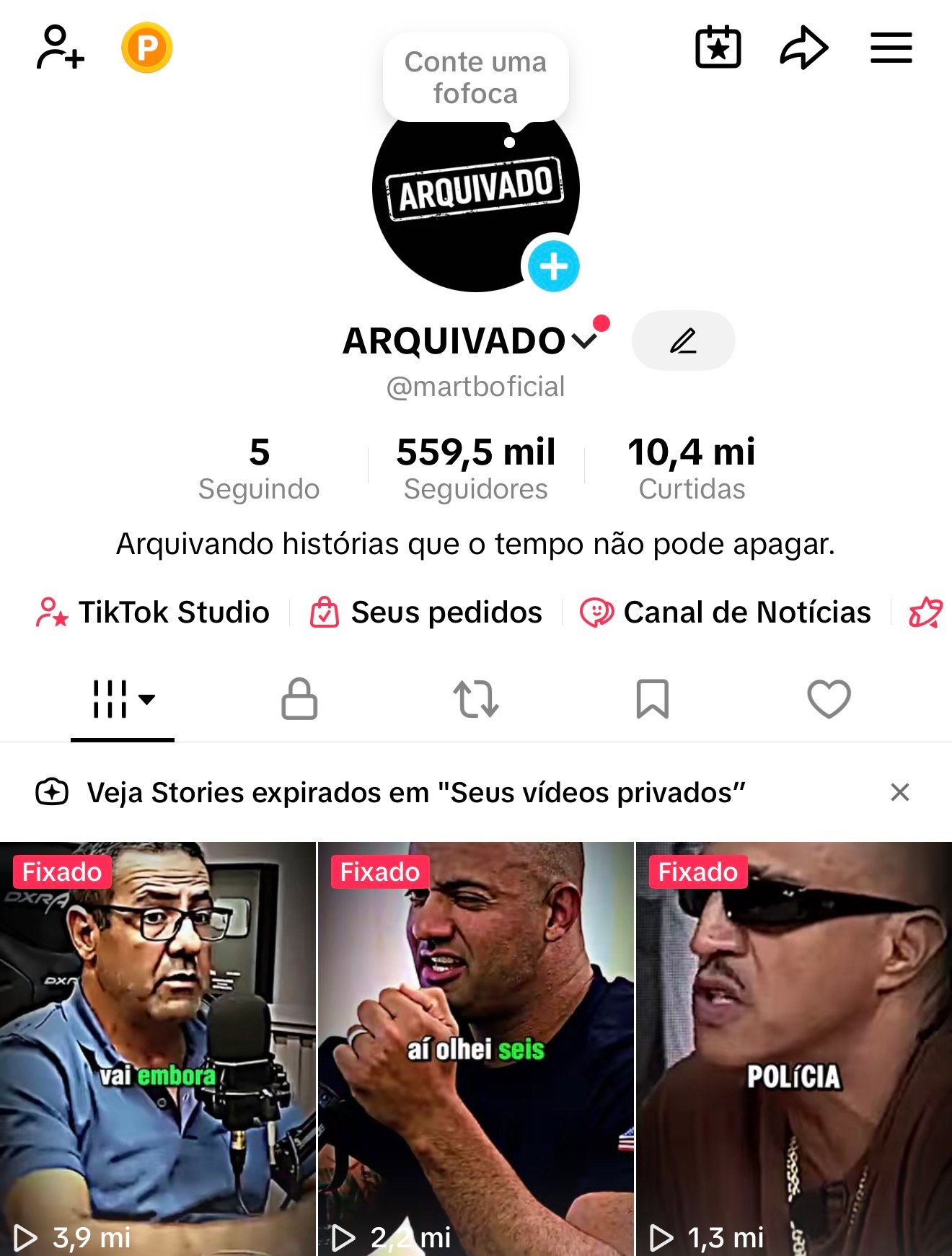Open TikTok Studio
The width and height of the screenshot is (952, 1256).
coord(153,612)
